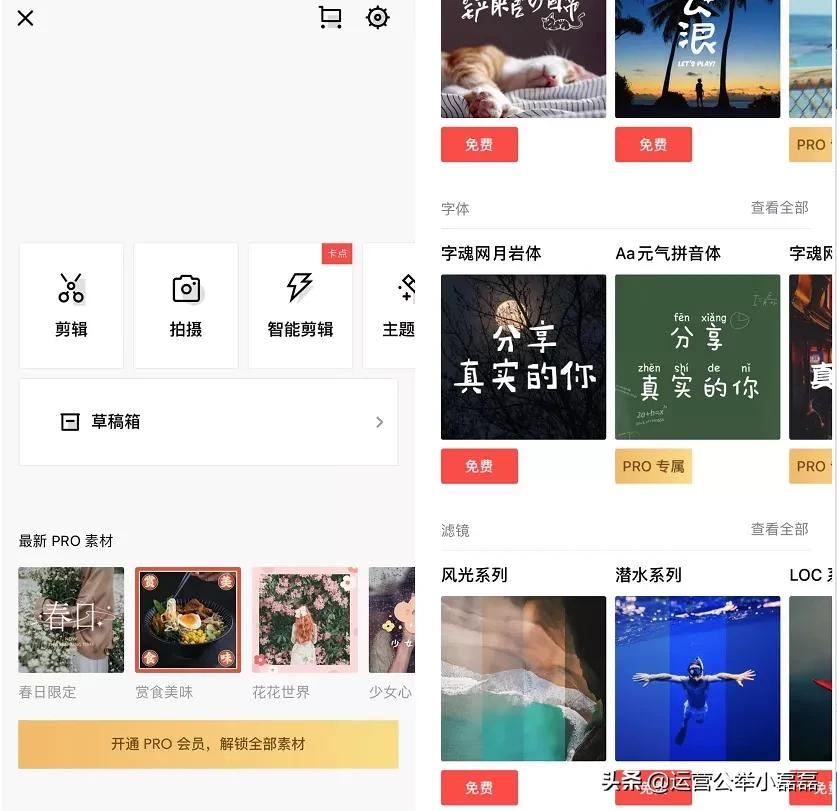
Task: Open the 潜水系列 filter preview
Action: (697, 678)
